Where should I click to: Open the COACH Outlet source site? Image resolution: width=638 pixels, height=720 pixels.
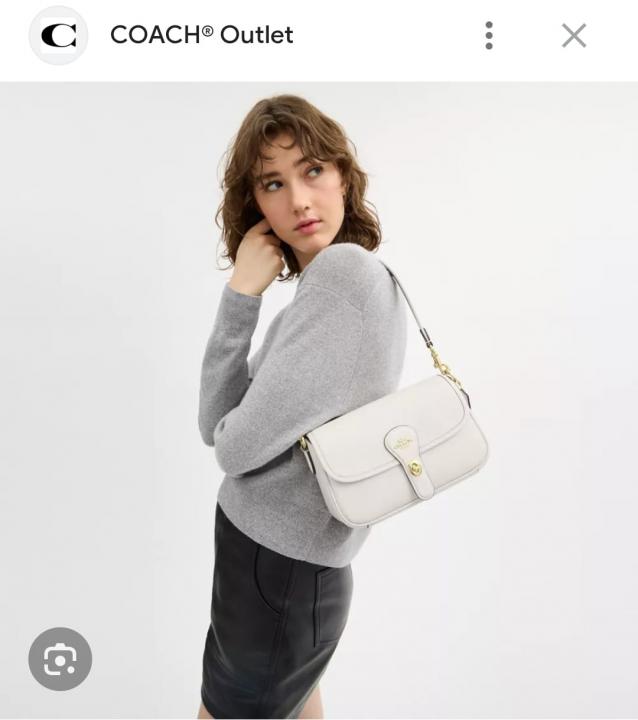[201, 35]
